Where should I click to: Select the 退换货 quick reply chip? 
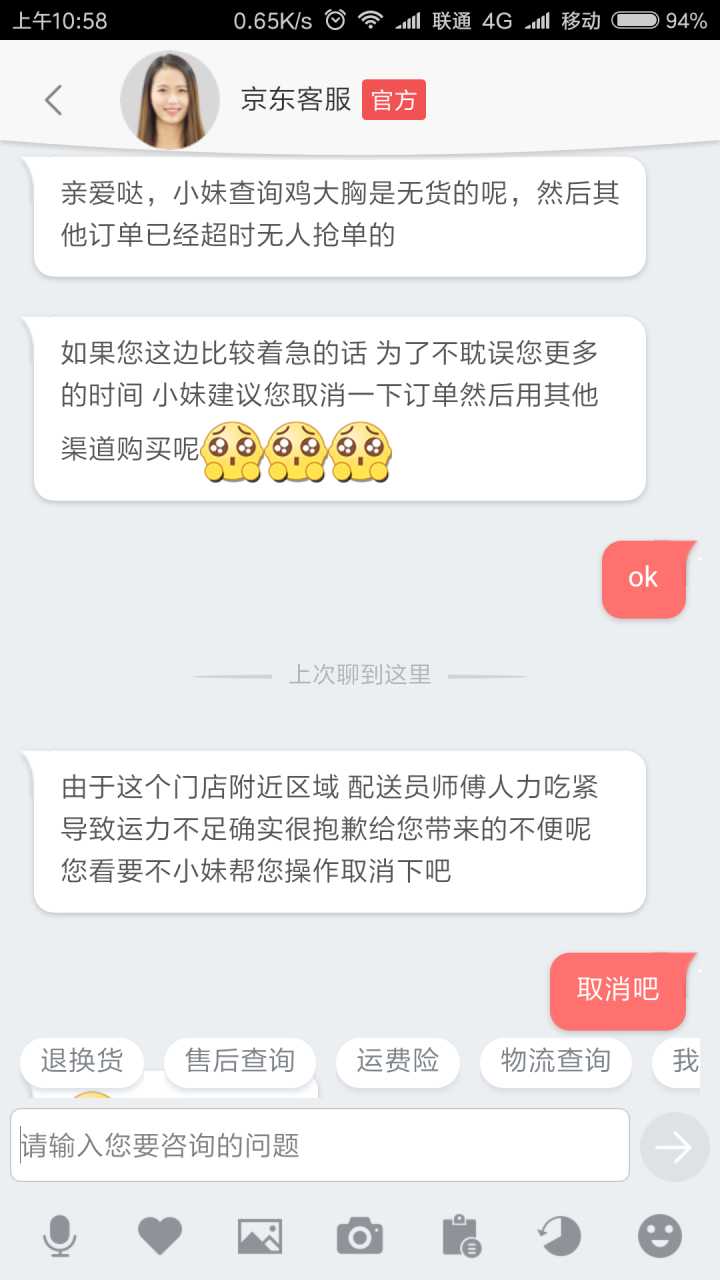point(82,1061)
